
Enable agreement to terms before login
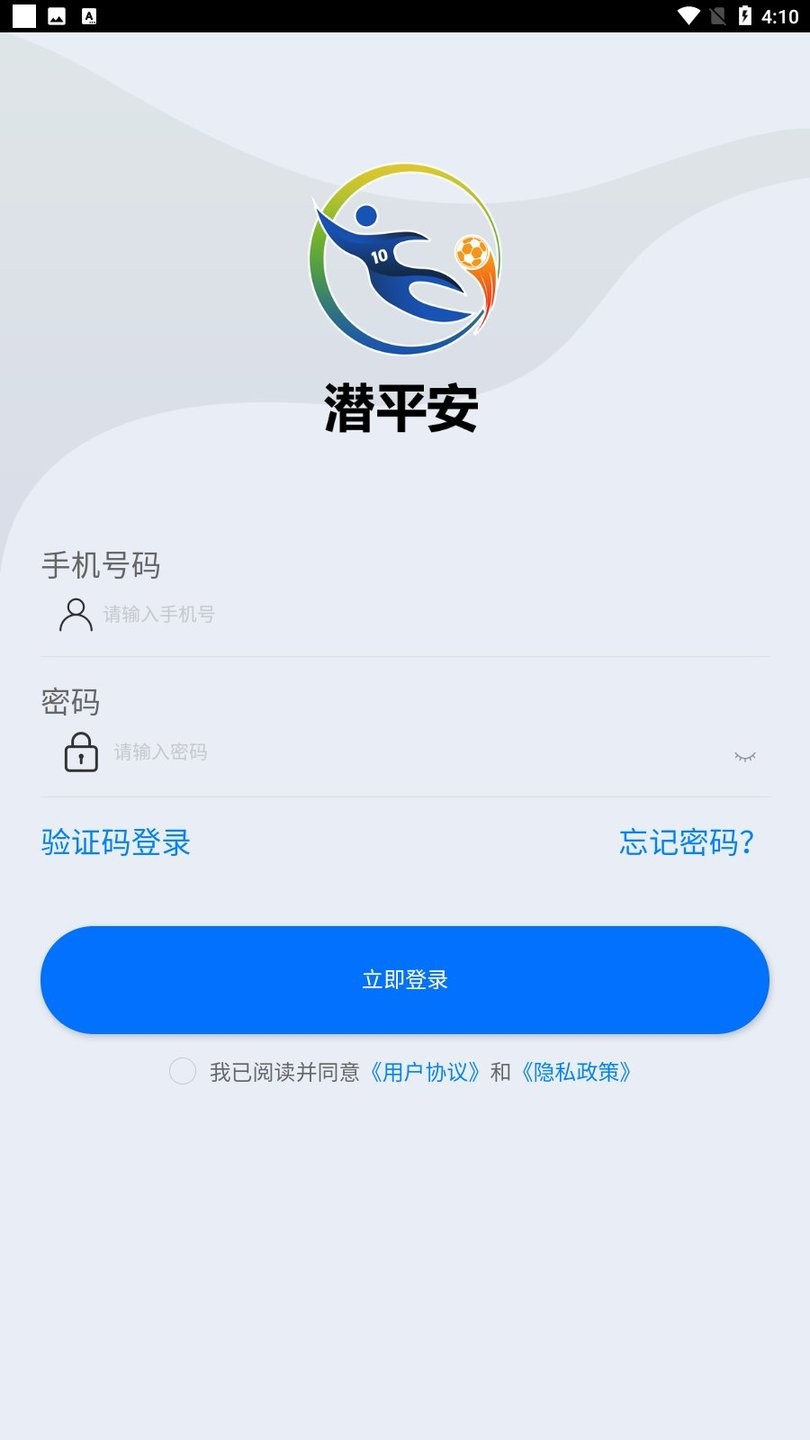[183, 1071]
